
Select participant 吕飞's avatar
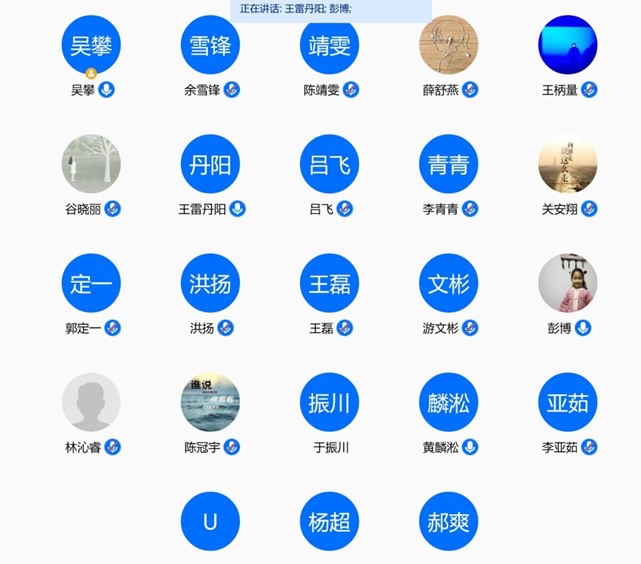(x=329, y=164)
